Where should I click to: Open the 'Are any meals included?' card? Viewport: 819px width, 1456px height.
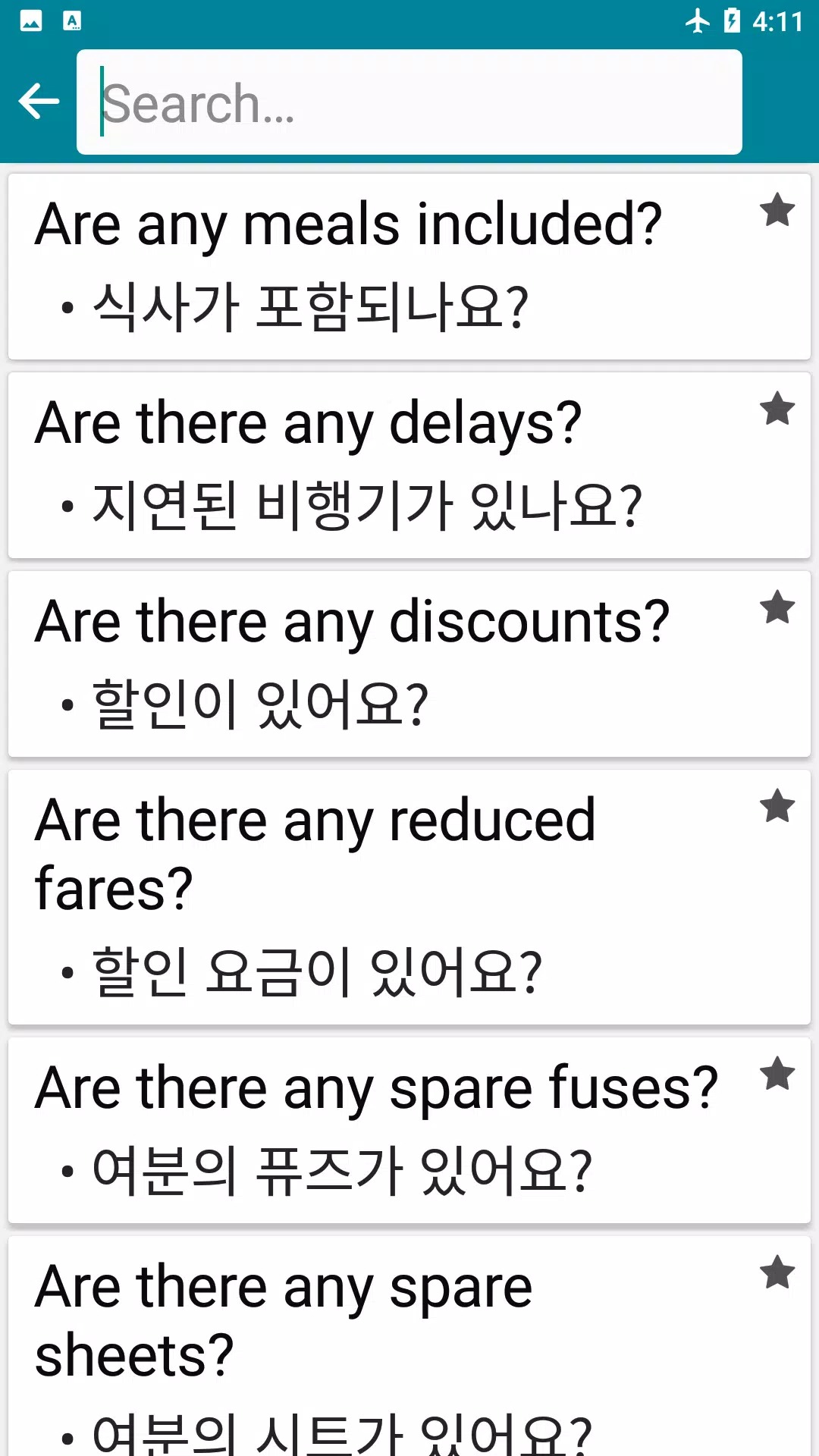[364, 267]
